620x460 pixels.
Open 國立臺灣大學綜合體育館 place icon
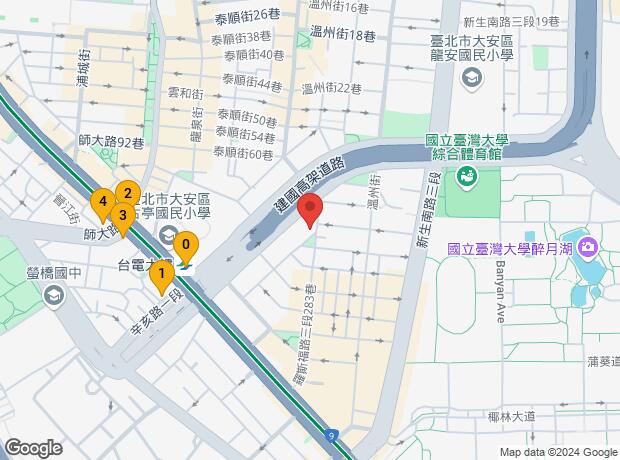click(466, 179)
